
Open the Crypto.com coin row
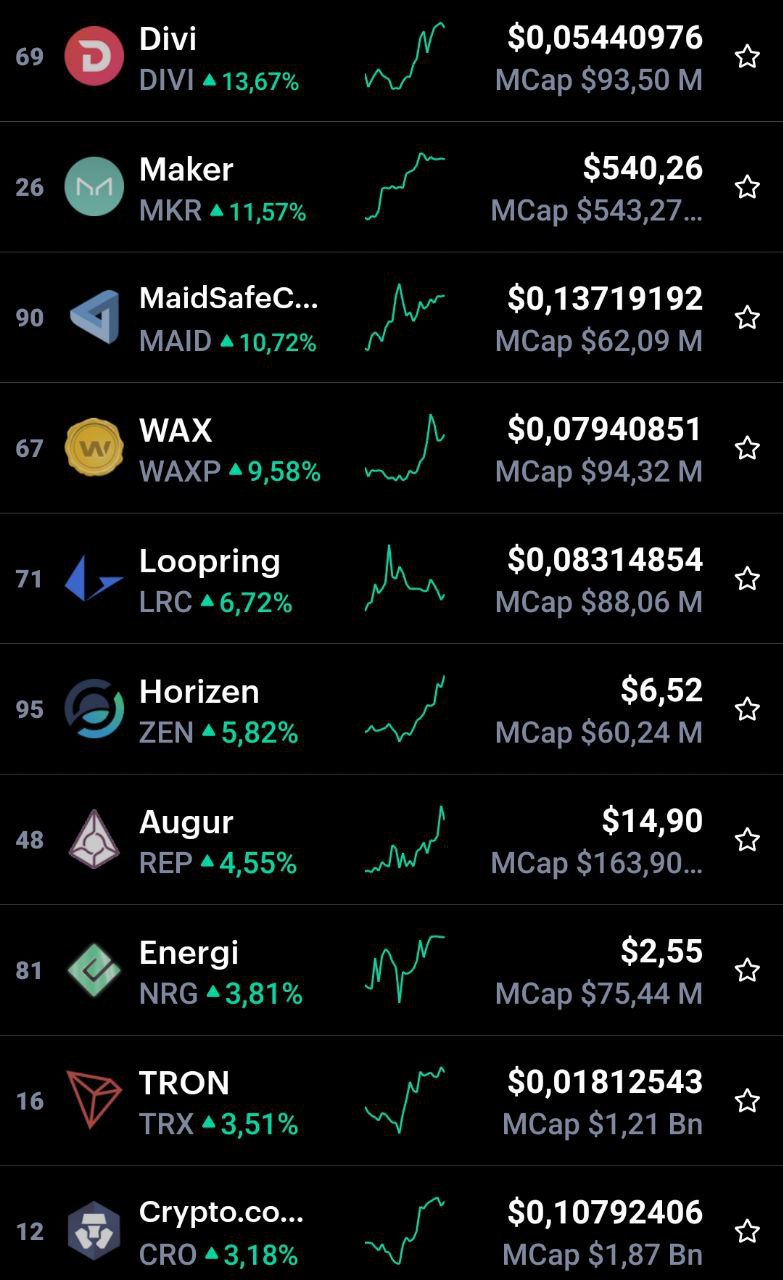[x=391, y=1223]
